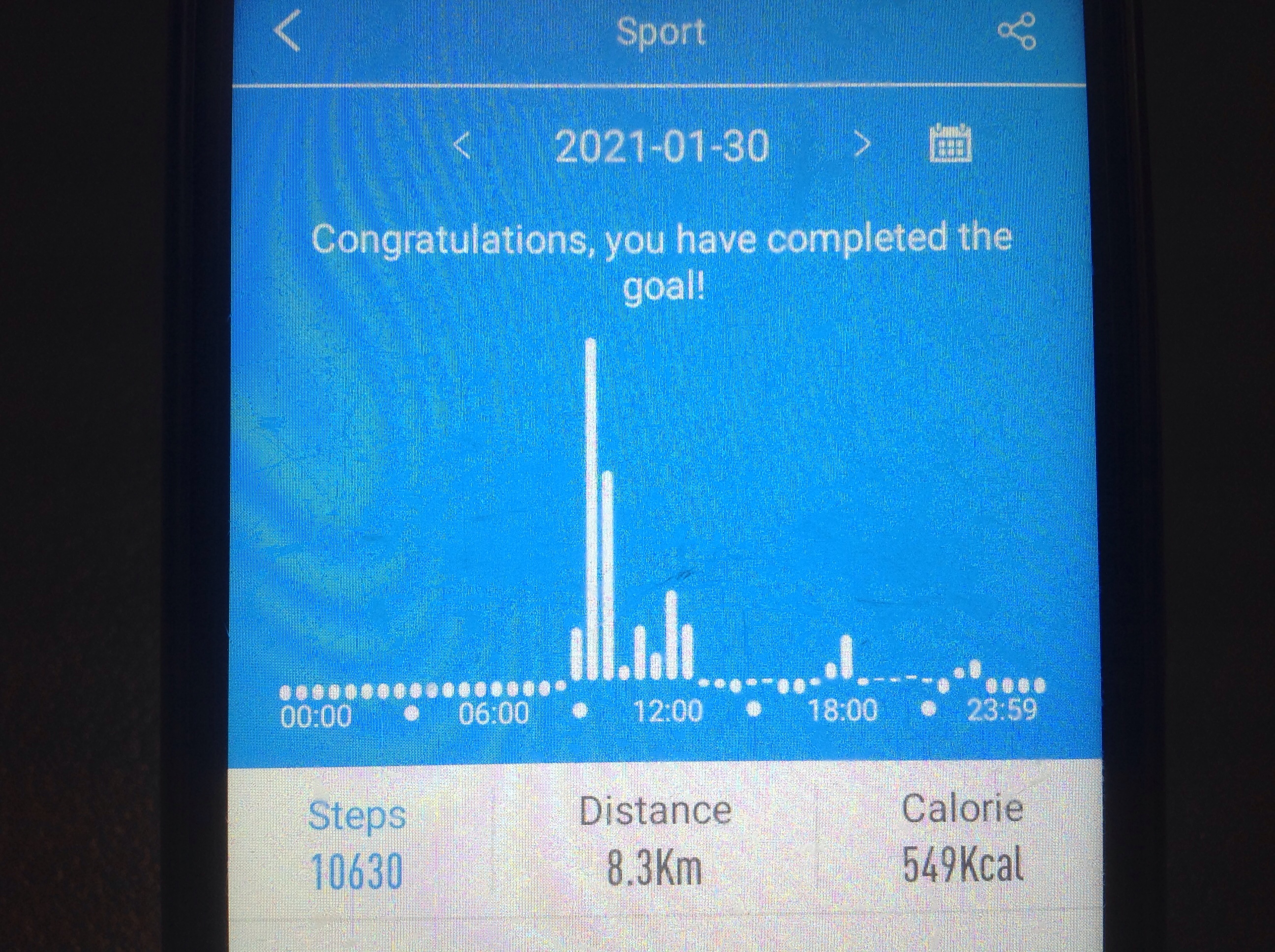Open the calendar date picker
The width and height of the screenshot is (1275, 952).
950,144
